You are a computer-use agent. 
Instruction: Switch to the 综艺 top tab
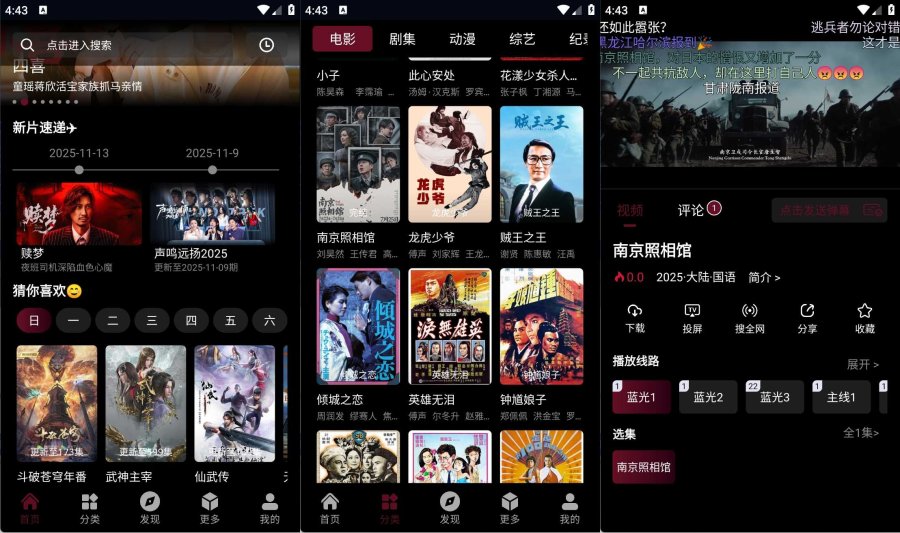click(x=522, y=39)
